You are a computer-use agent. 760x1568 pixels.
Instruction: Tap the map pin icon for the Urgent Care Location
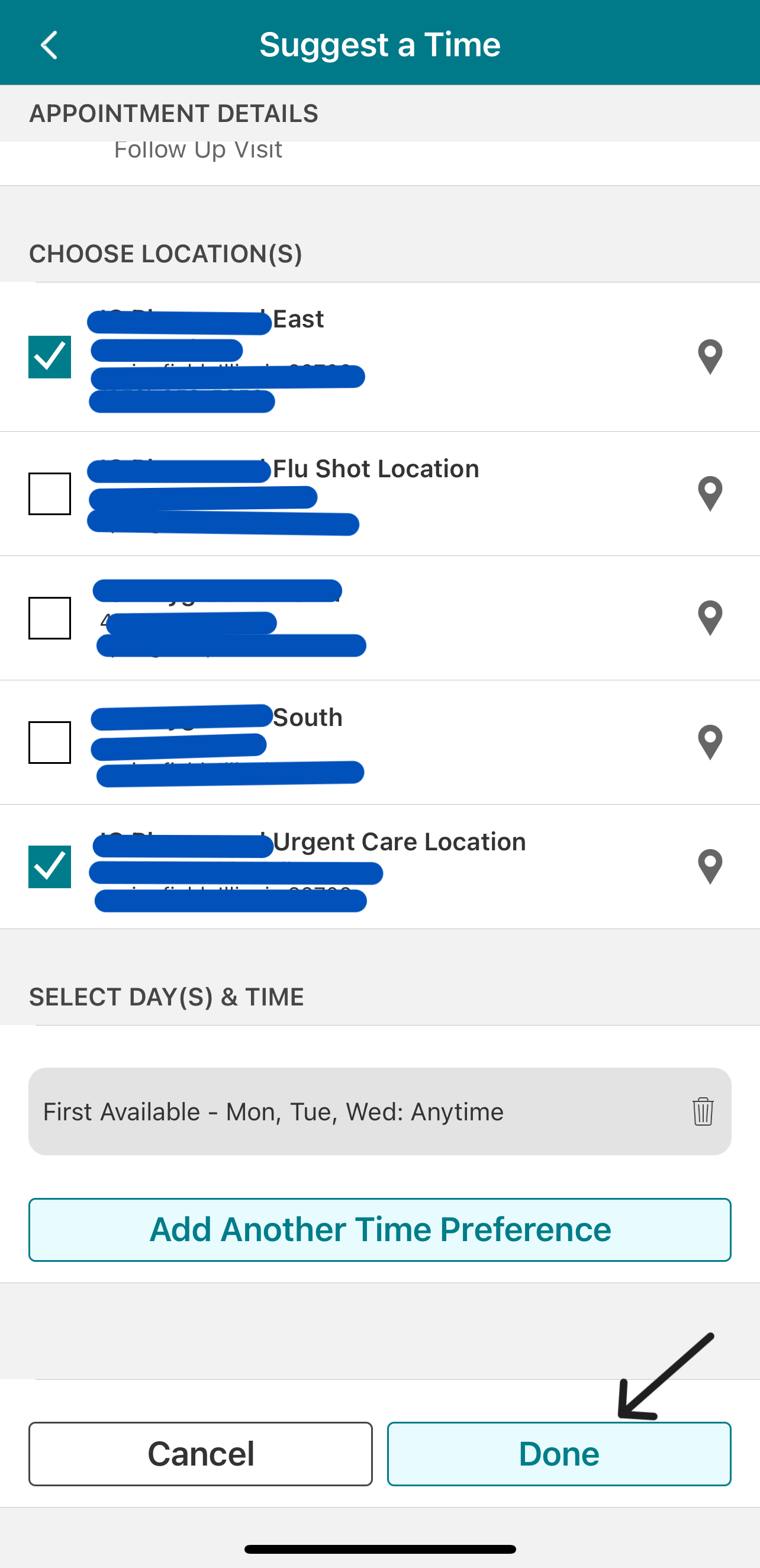709,866
